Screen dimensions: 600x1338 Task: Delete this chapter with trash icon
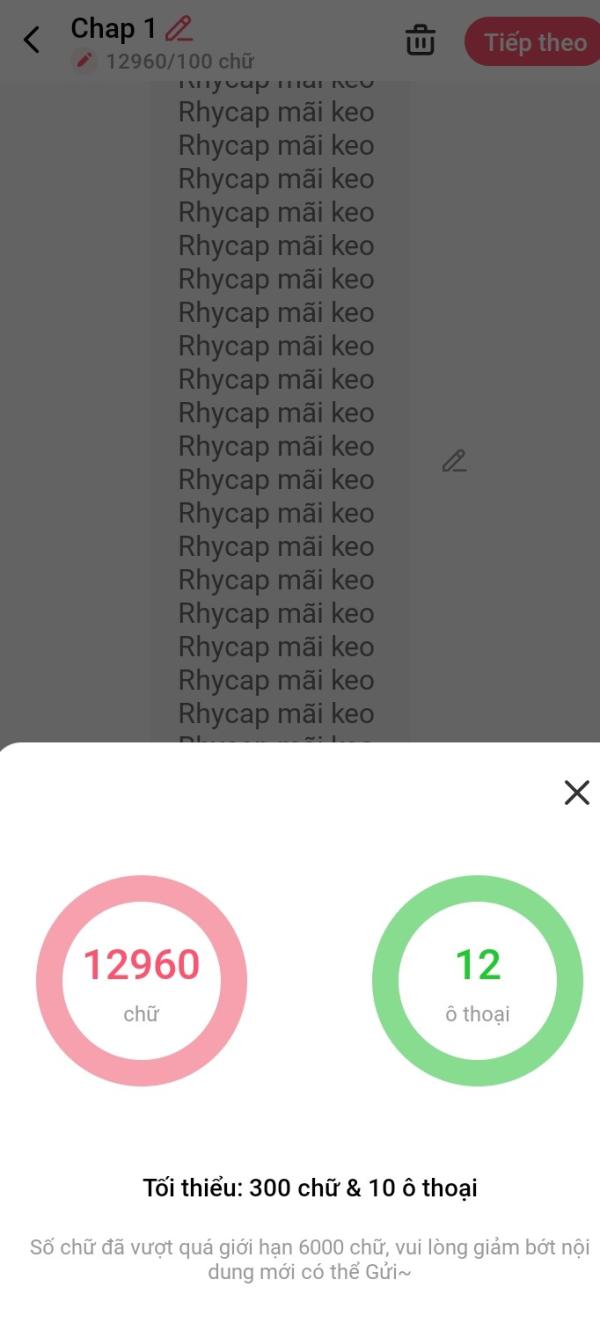[420, 41]
